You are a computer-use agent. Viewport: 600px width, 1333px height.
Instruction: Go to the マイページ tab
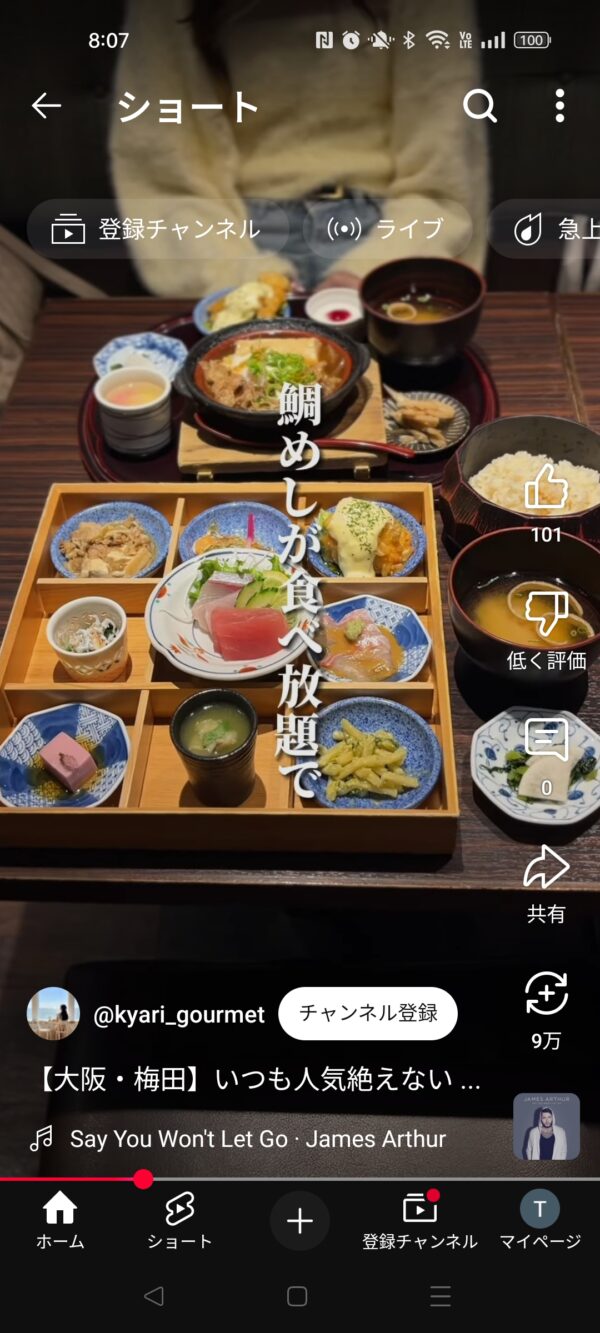pos(540,1222)
